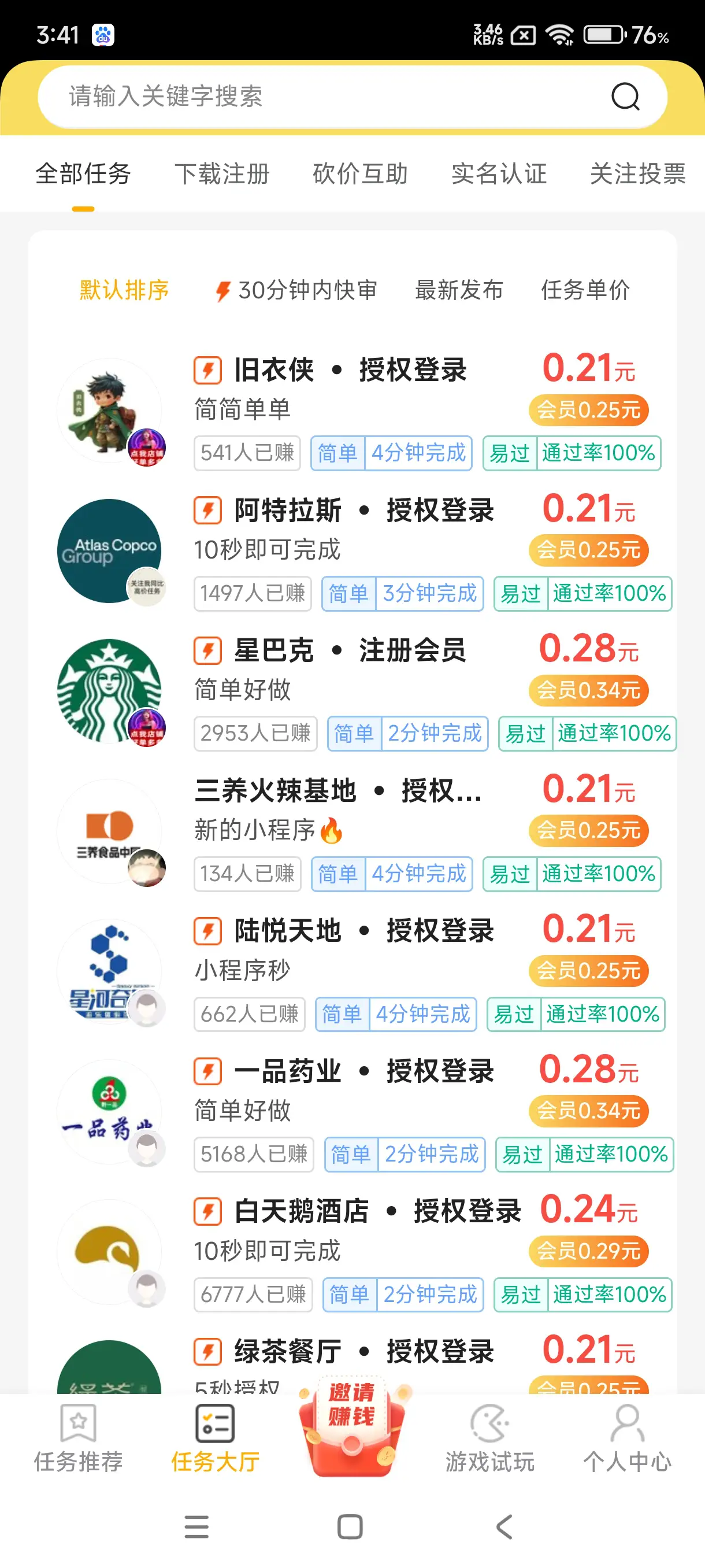Screen dimensions: 705x1568
Task: Sort tasks by 任务单价
Action: coord(585,290)
